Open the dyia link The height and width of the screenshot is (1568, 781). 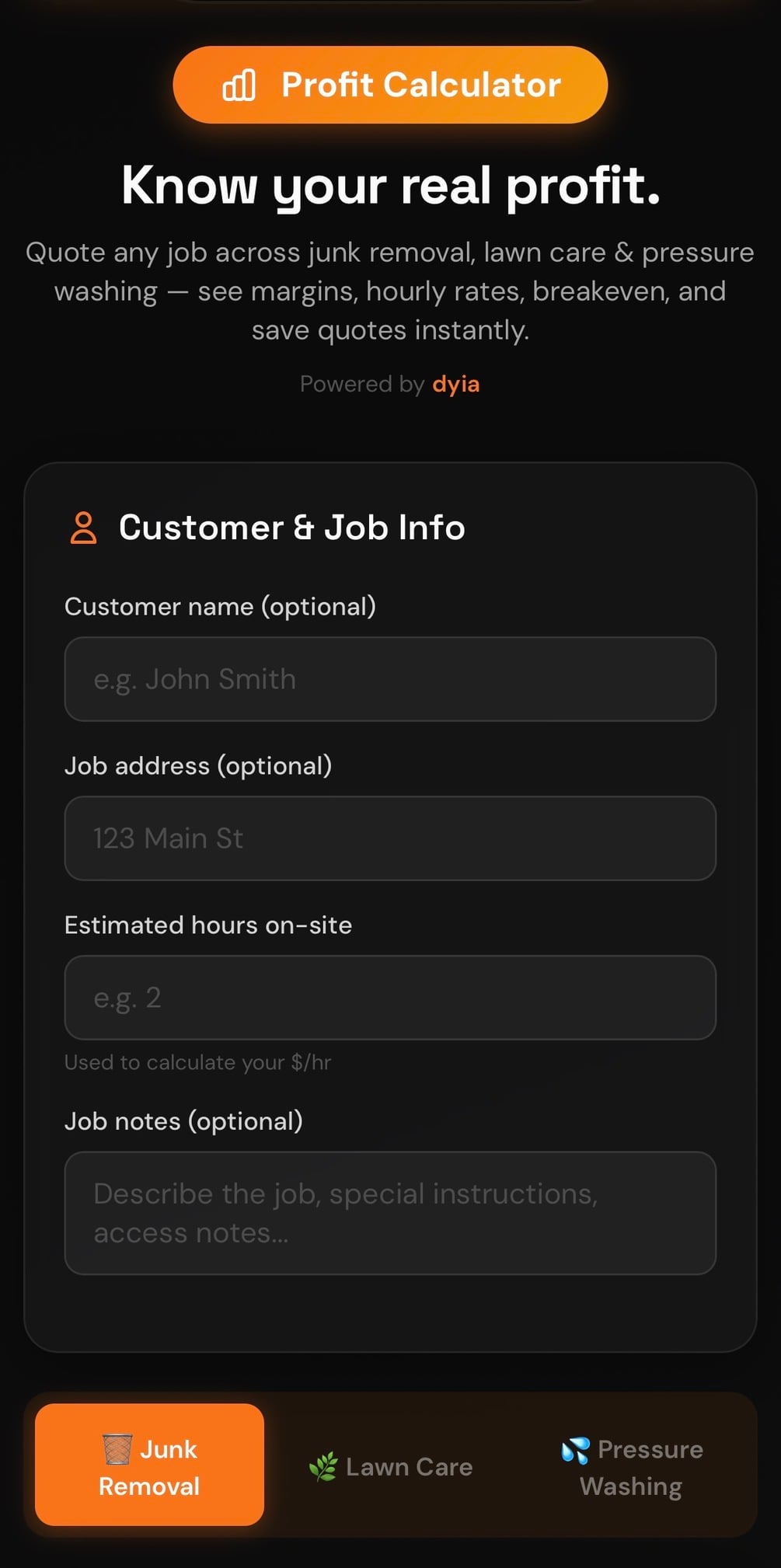pos(455,384)
